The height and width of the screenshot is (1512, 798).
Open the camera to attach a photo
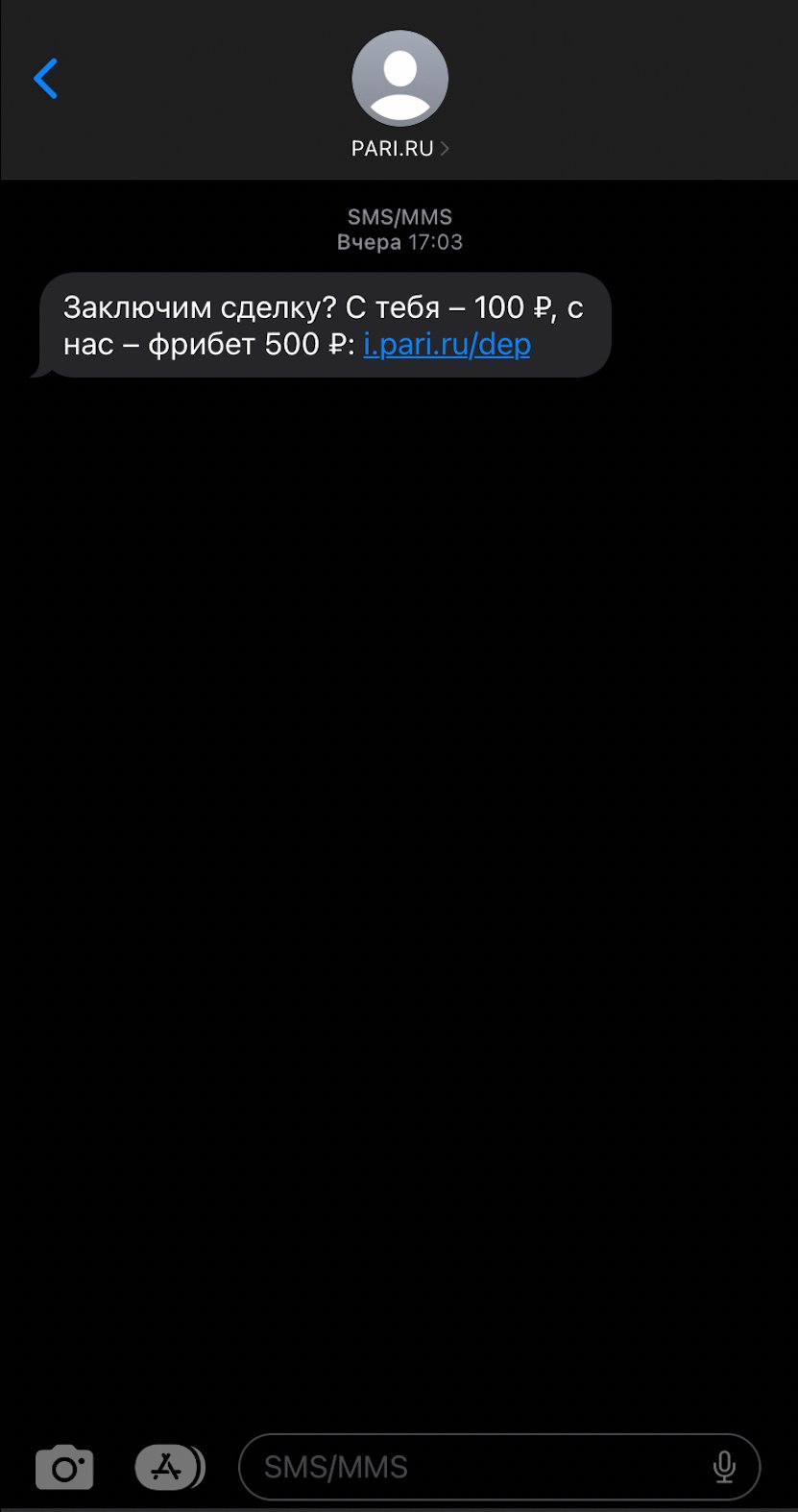point(64,1468)
